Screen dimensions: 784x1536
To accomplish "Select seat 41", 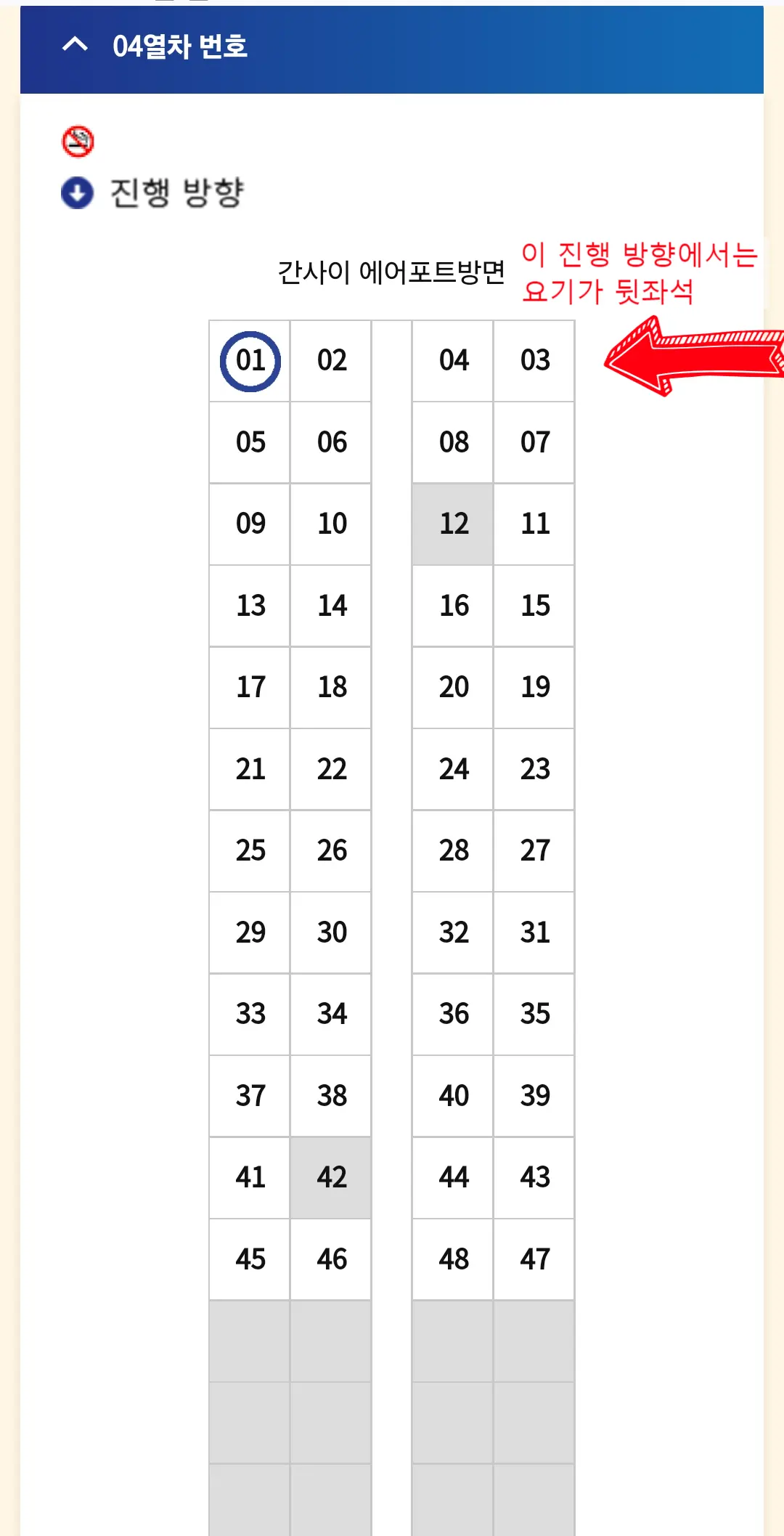I will [250, 1178].
